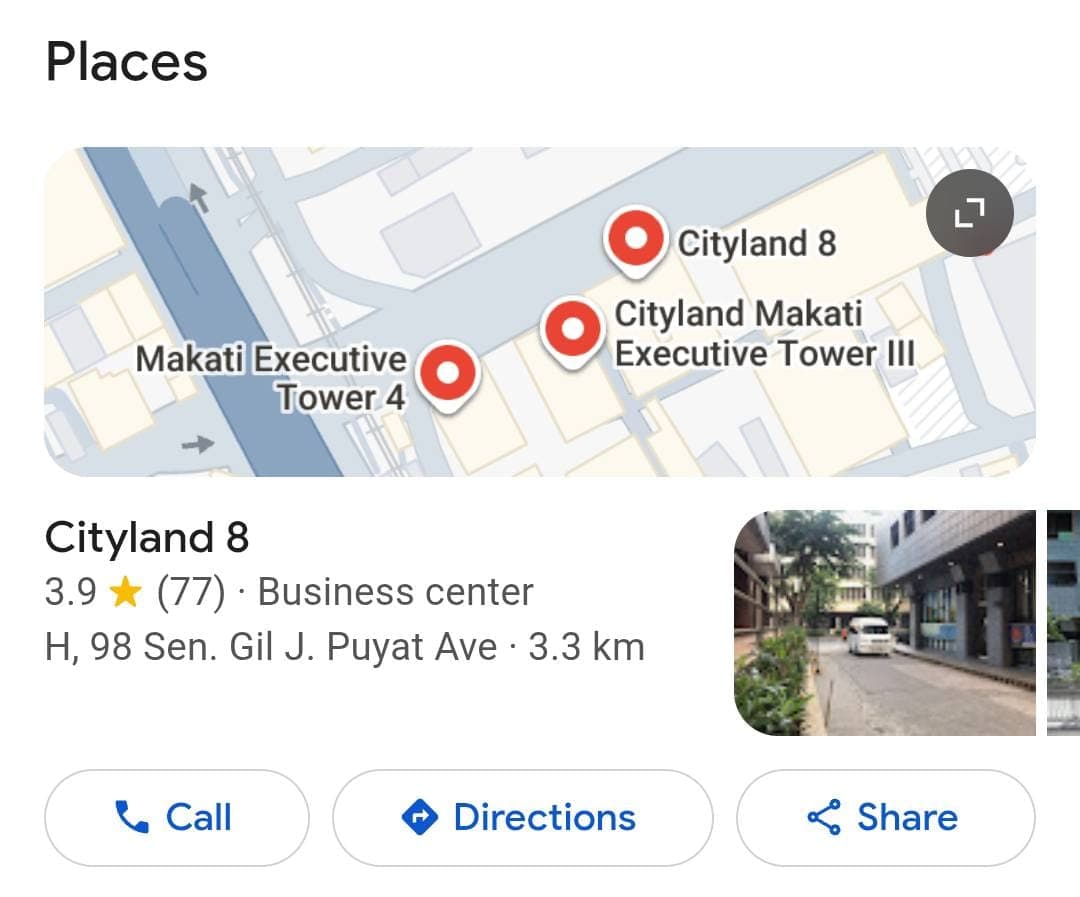
Task: Expand the map to full screen
Action: tap(969, 212)
